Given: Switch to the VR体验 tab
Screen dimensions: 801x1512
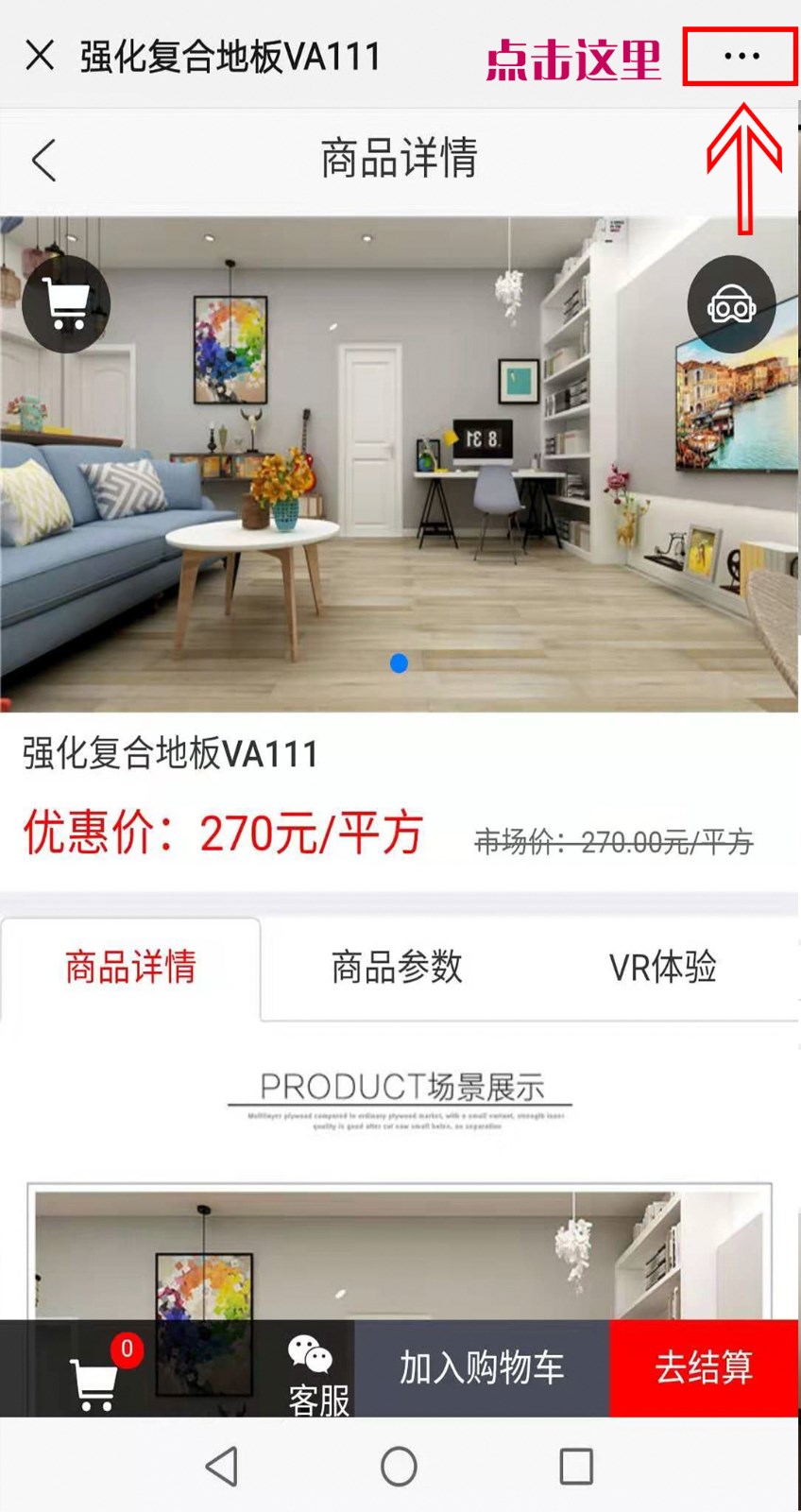Looking at the screenshot, I should (663, 968).
